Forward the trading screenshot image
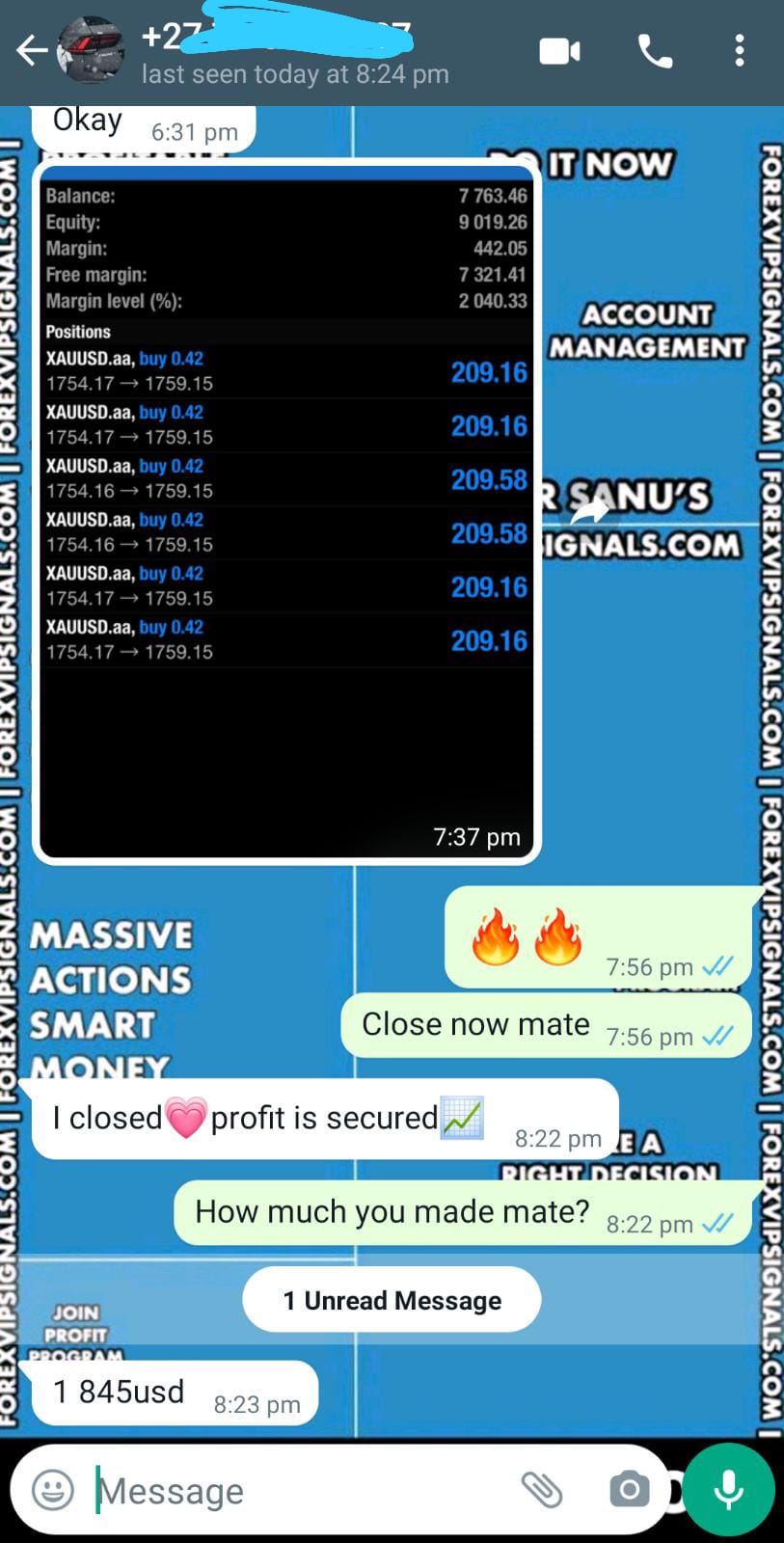 pos(588,511)
